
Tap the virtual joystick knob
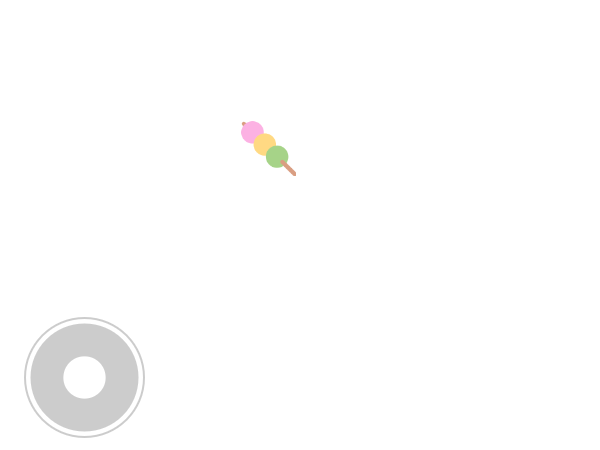pyautogui.click(x=84, y=377)
